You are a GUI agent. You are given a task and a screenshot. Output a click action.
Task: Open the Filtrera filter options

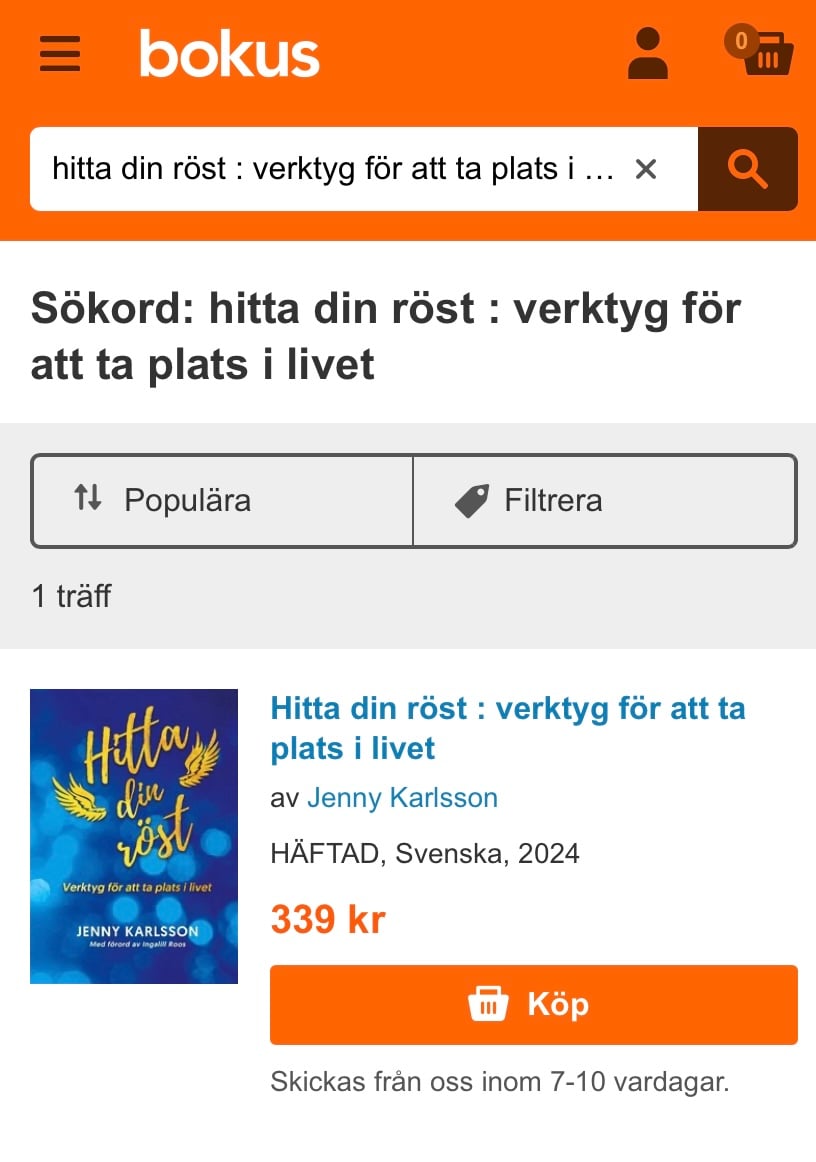(x=604, y=500)
